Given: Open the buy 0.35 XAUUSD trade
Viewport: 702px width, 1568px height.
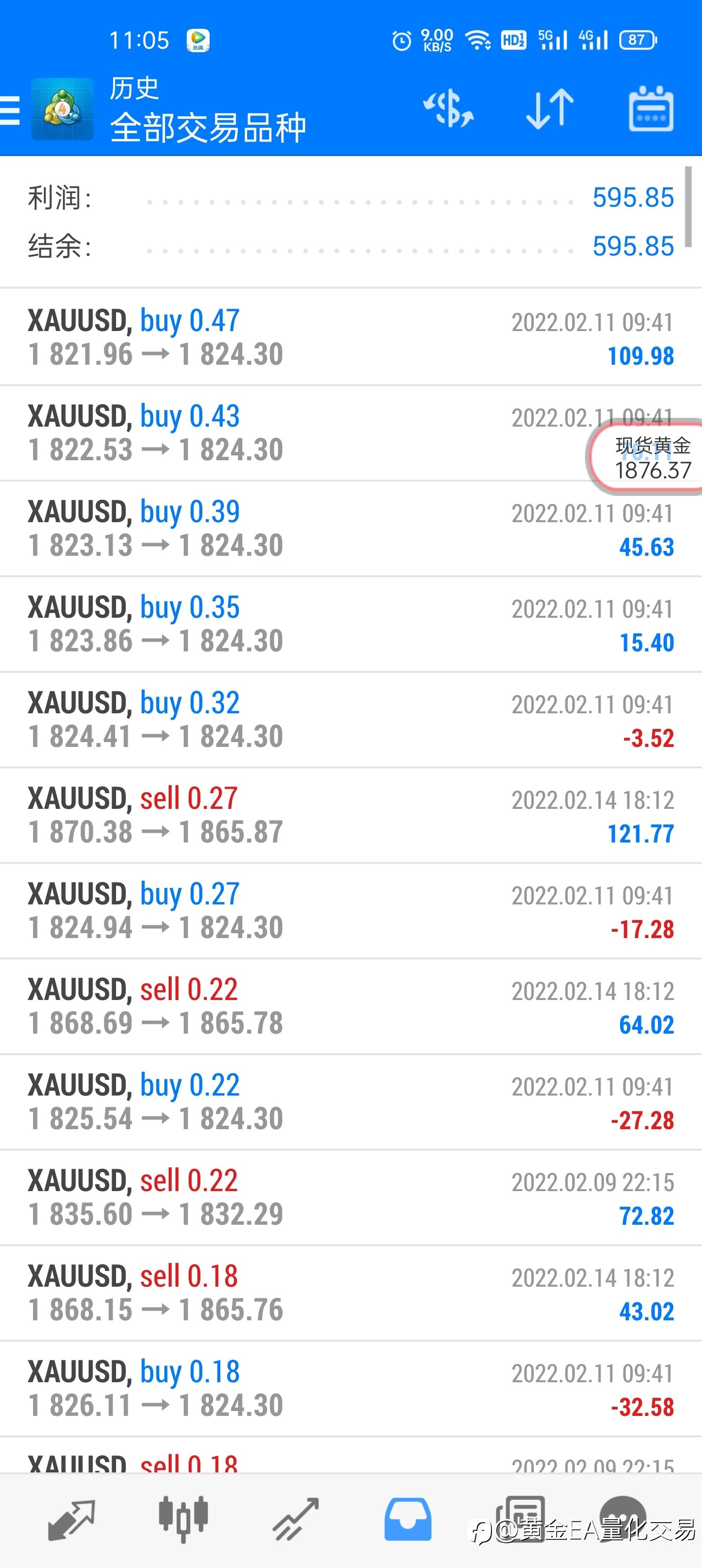Looking at the screenshot, I should pyautogui.click(x=351, y=624).
